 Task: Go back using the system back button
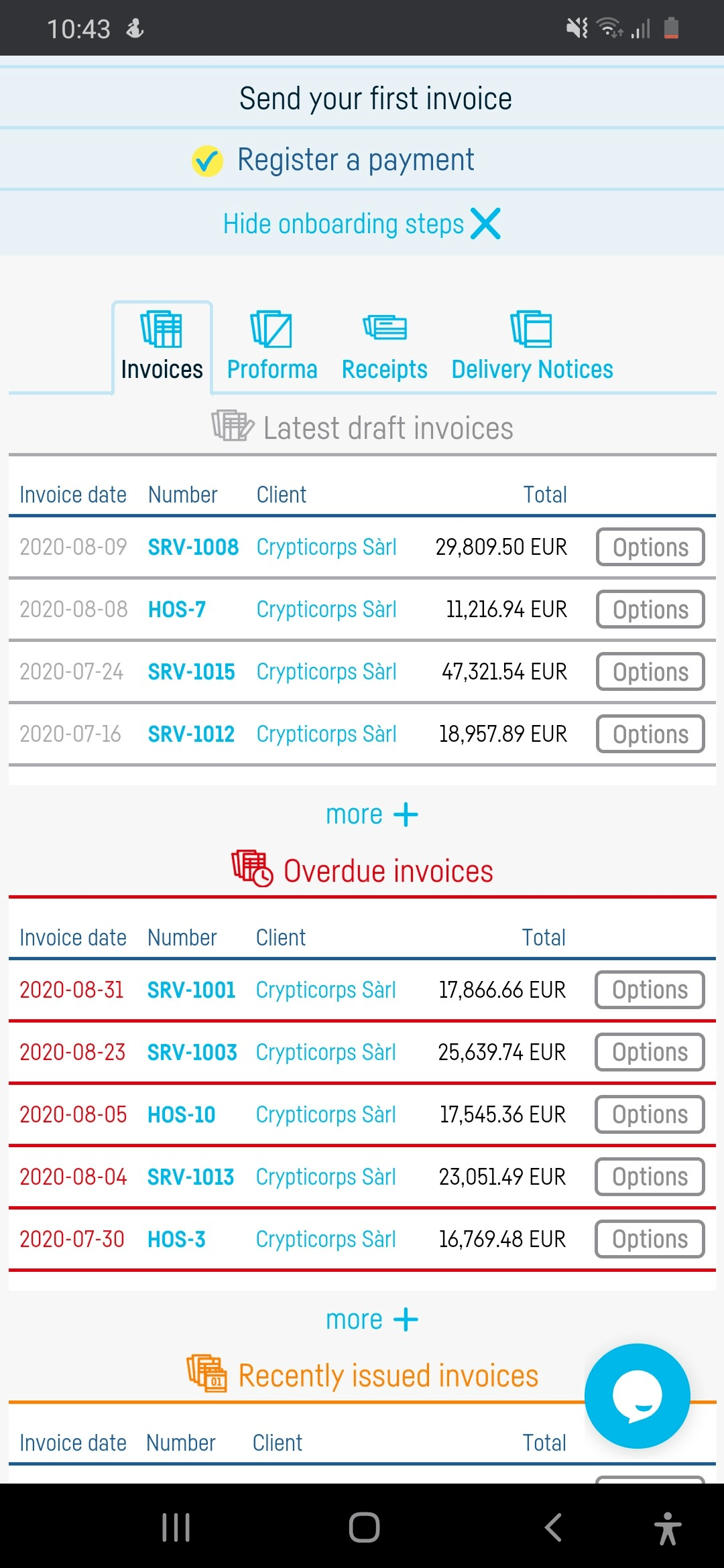click(553, 1528)
